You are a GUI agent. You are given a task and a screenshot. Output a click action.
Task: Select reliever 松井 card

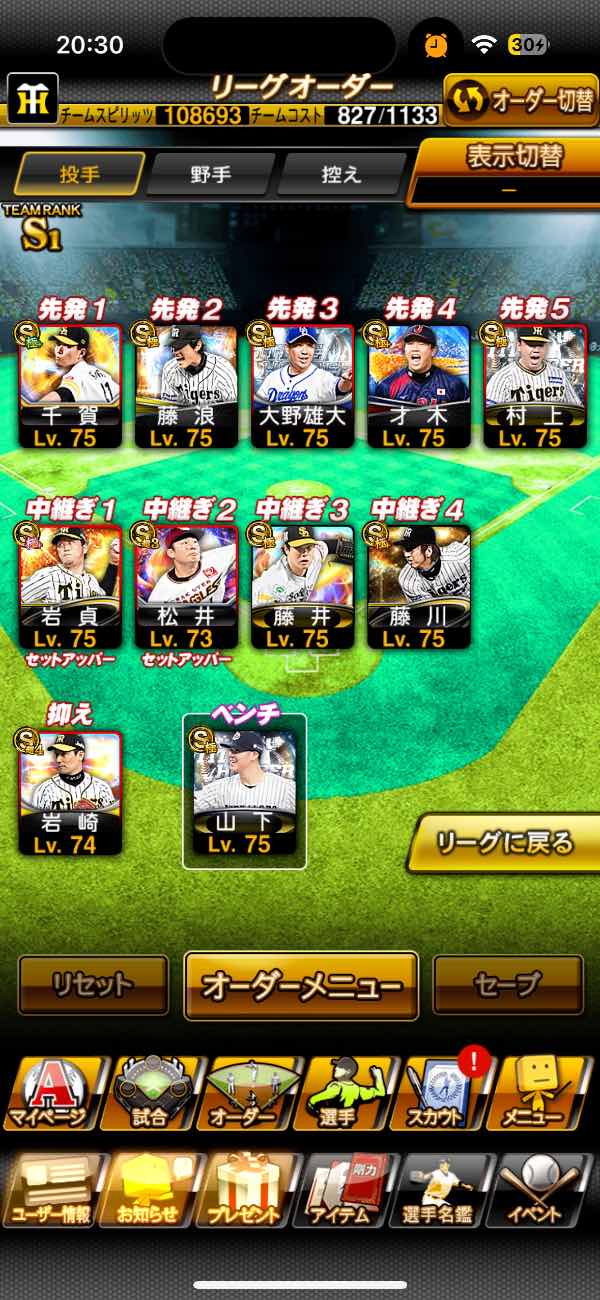coord(185,587)
